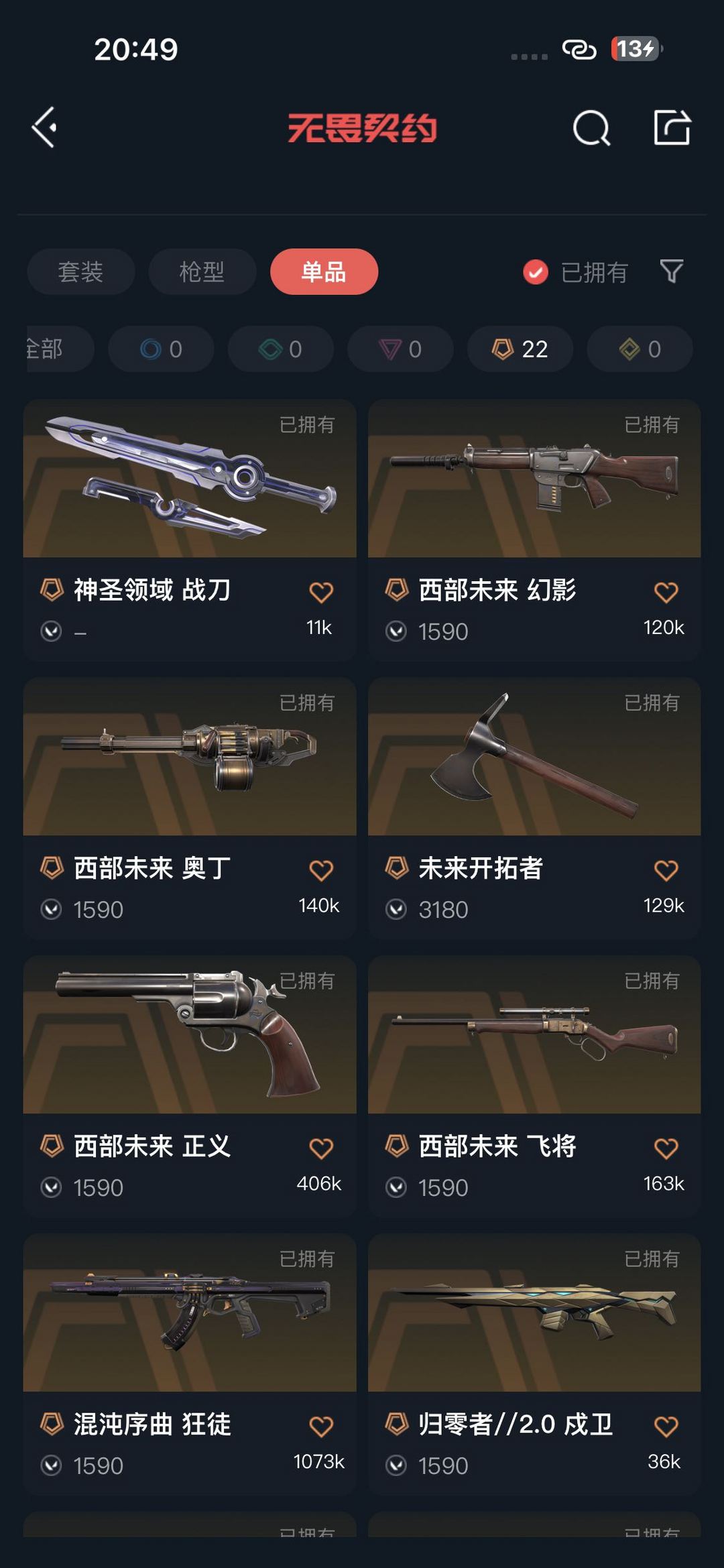The height and width of the screenshot is (1568, 724).
Task: Open the 混沌序曲 狂徒 skin card
Action: pos(190,1364)
